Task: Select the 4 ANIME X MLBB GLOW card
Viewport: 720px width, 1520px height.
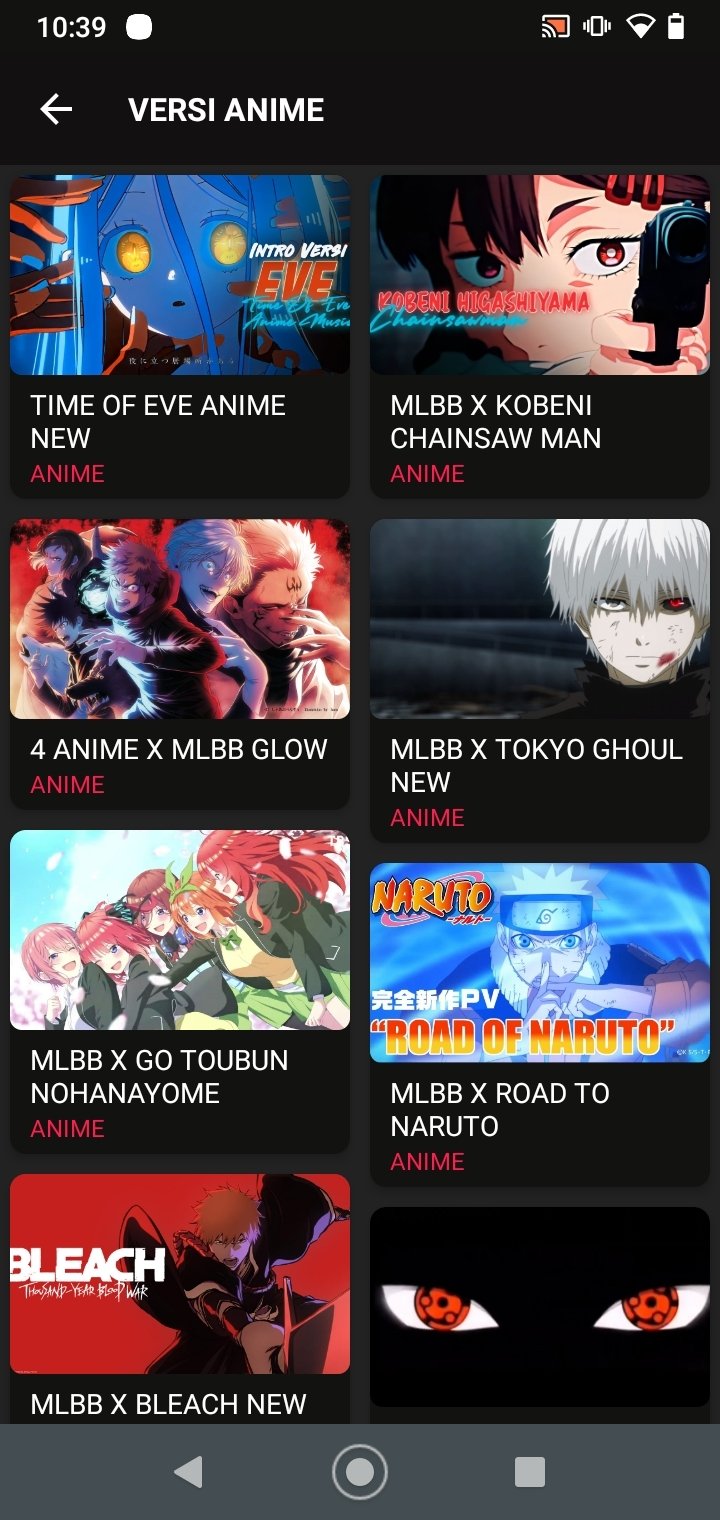Action: (180, 663)
